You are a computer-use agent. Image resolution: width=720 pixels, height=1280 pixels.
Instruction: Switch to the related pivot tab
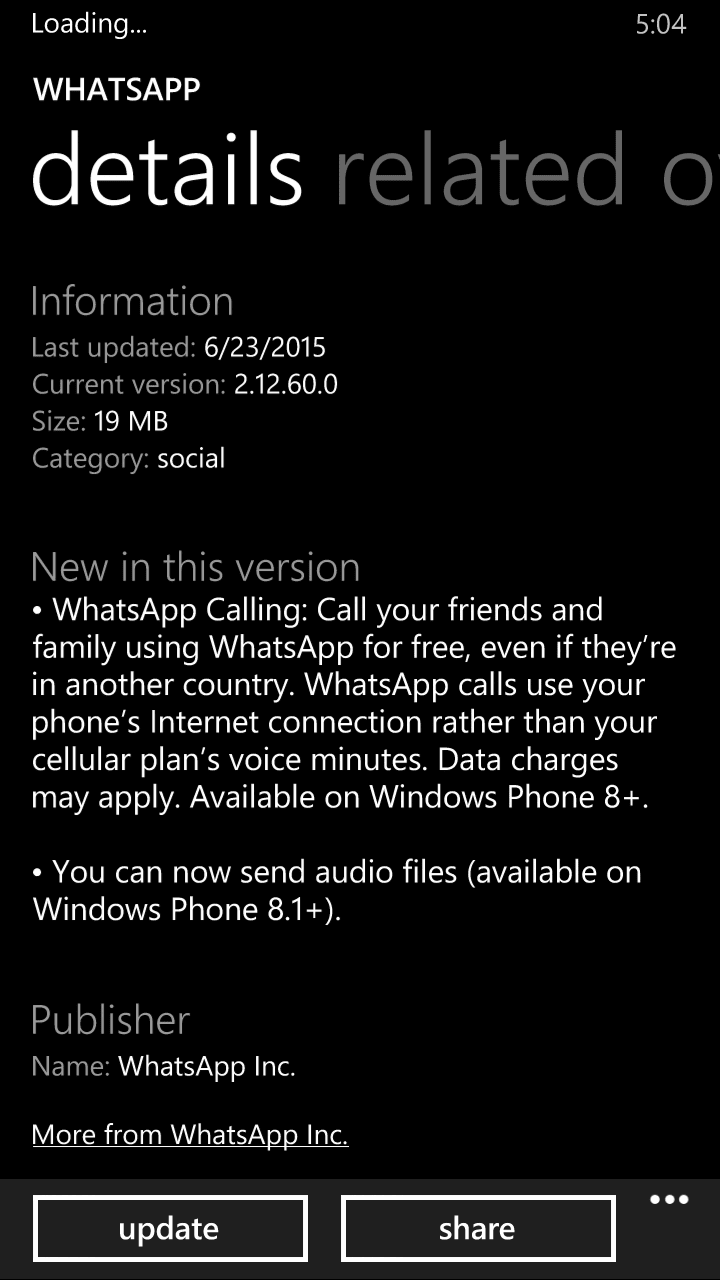point(481,170)
